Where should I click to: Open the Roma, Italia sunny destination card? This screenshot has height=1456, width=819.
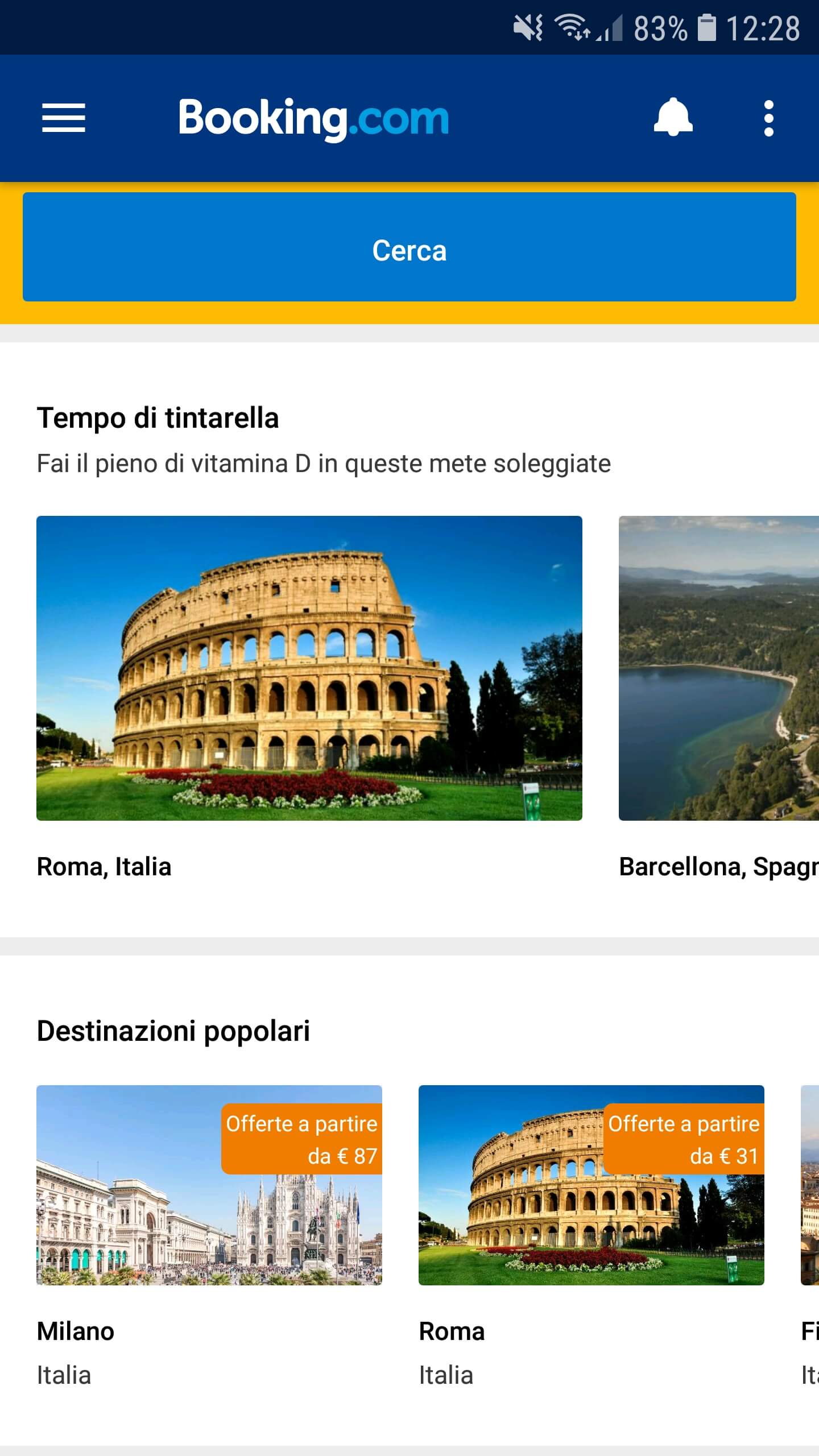(x=309, y=668)
